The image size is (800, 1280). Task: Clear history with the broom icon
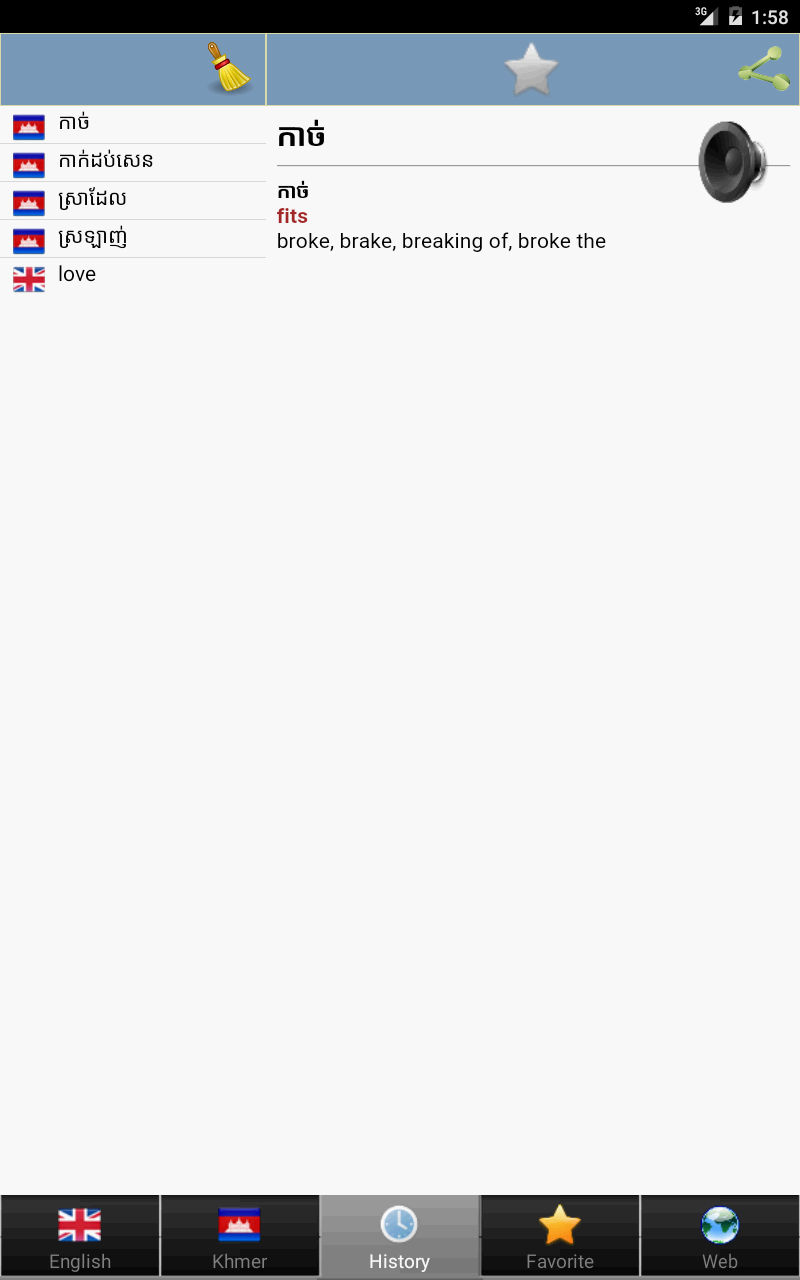tap(229, 69)
